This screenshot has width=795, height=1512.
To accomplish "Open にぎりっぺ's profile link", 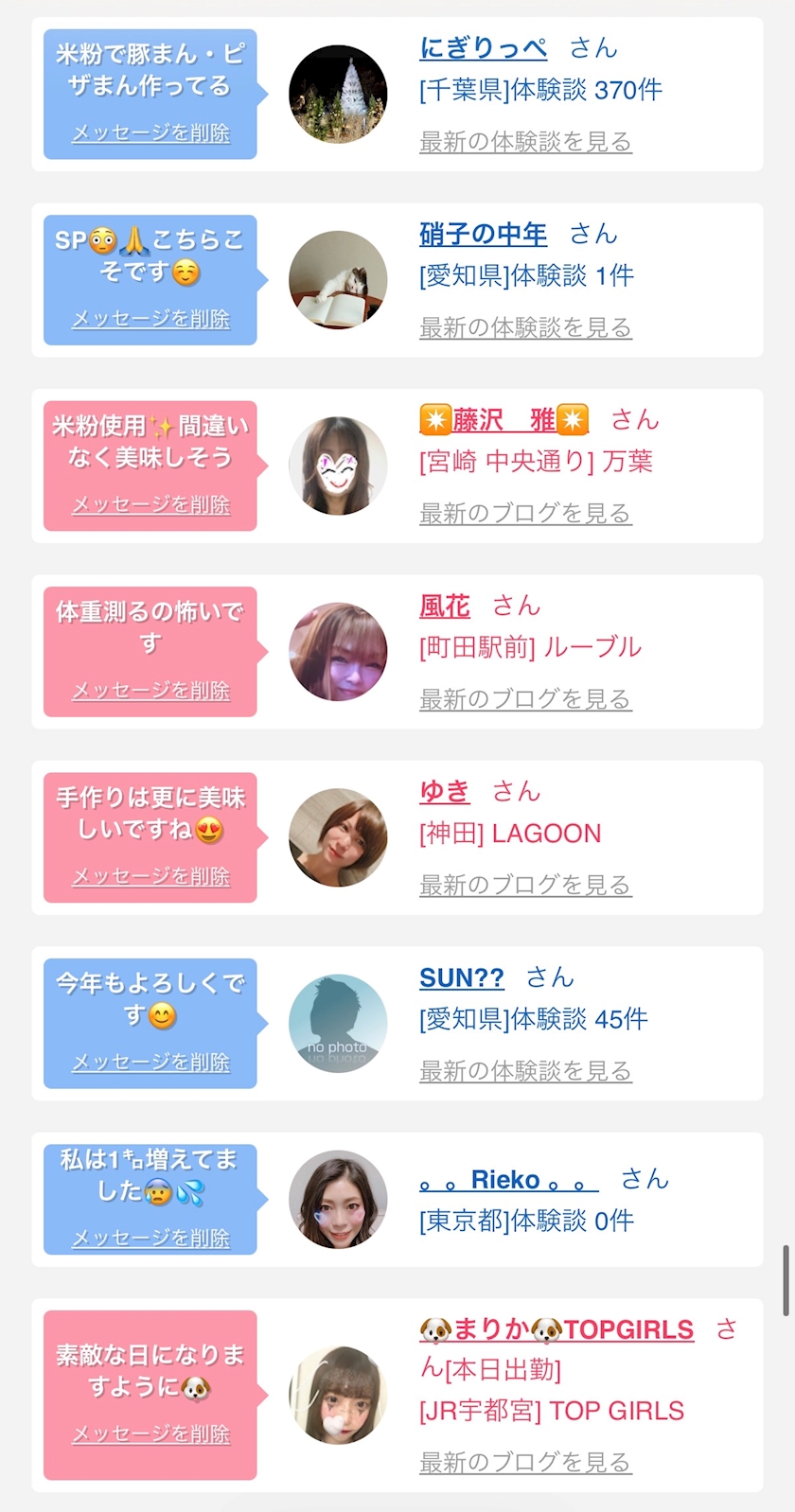I will point(483,48).
